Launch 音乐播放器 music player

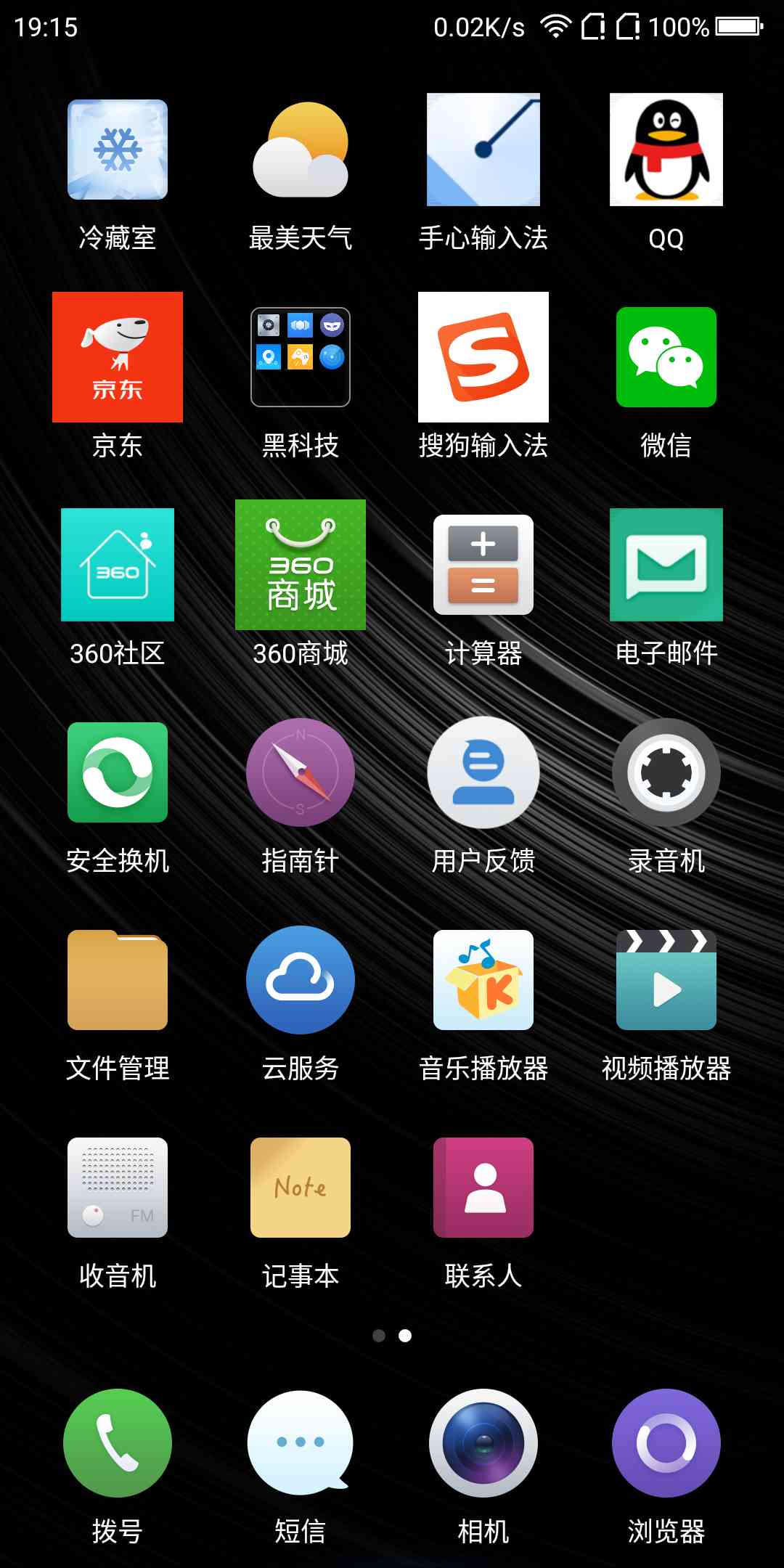click(x=483, y=980)
